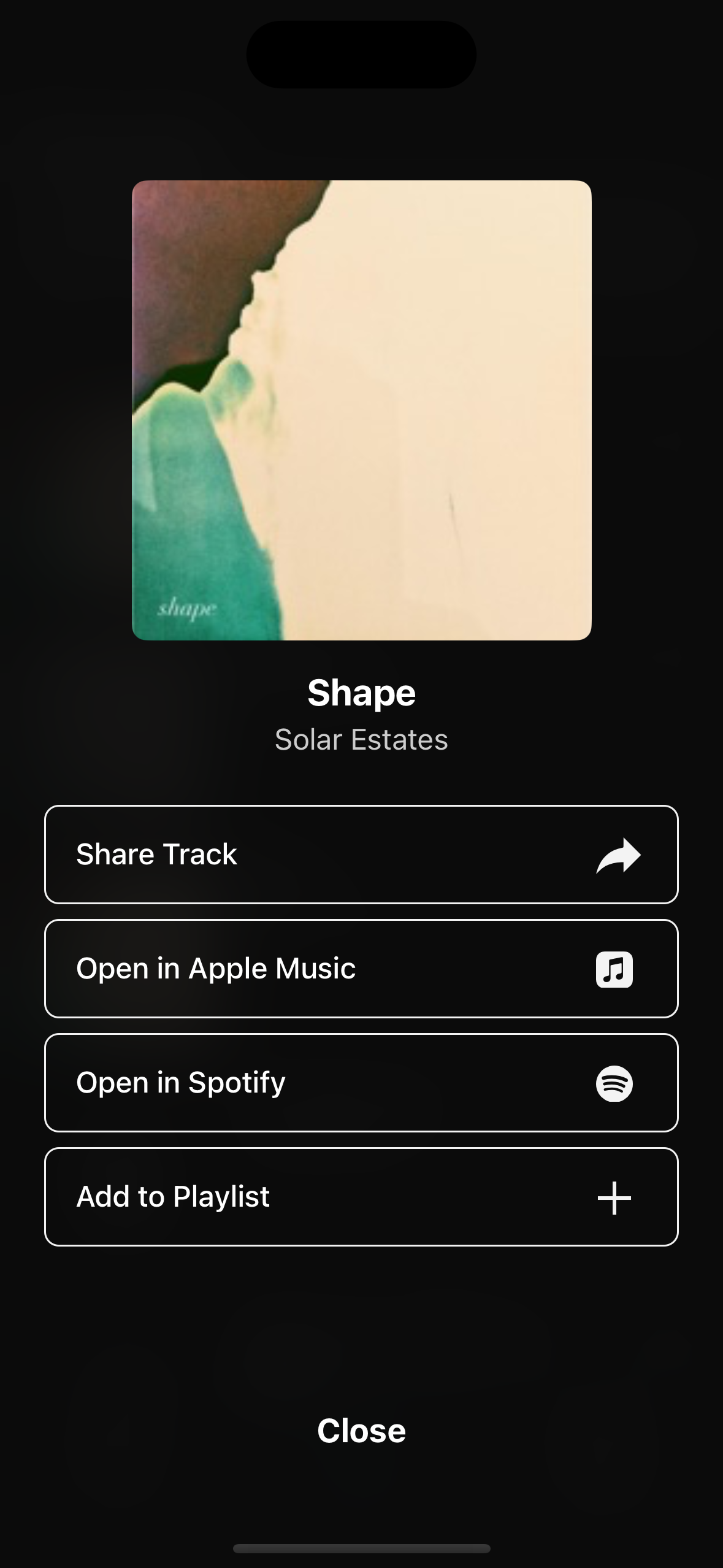Viewport: 723px width, 1568px height.
Task: Tap the shape text on album cover
Action: point(186,609)
